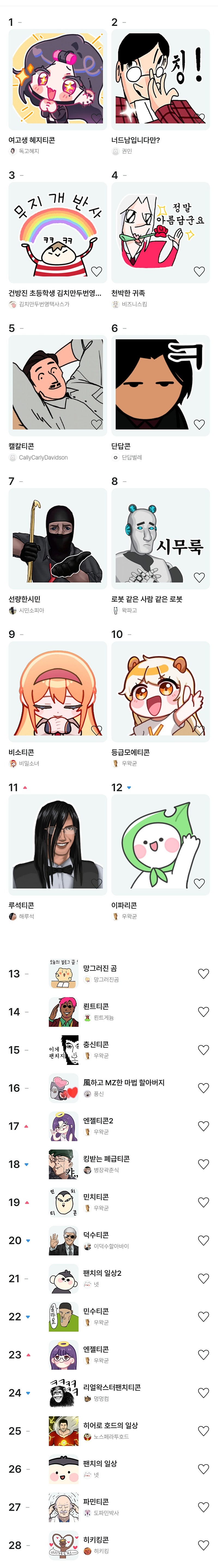This screenshot has width=218, height=1568.
Task: Open the 충신티콘 list entry
Action: 96,1044
